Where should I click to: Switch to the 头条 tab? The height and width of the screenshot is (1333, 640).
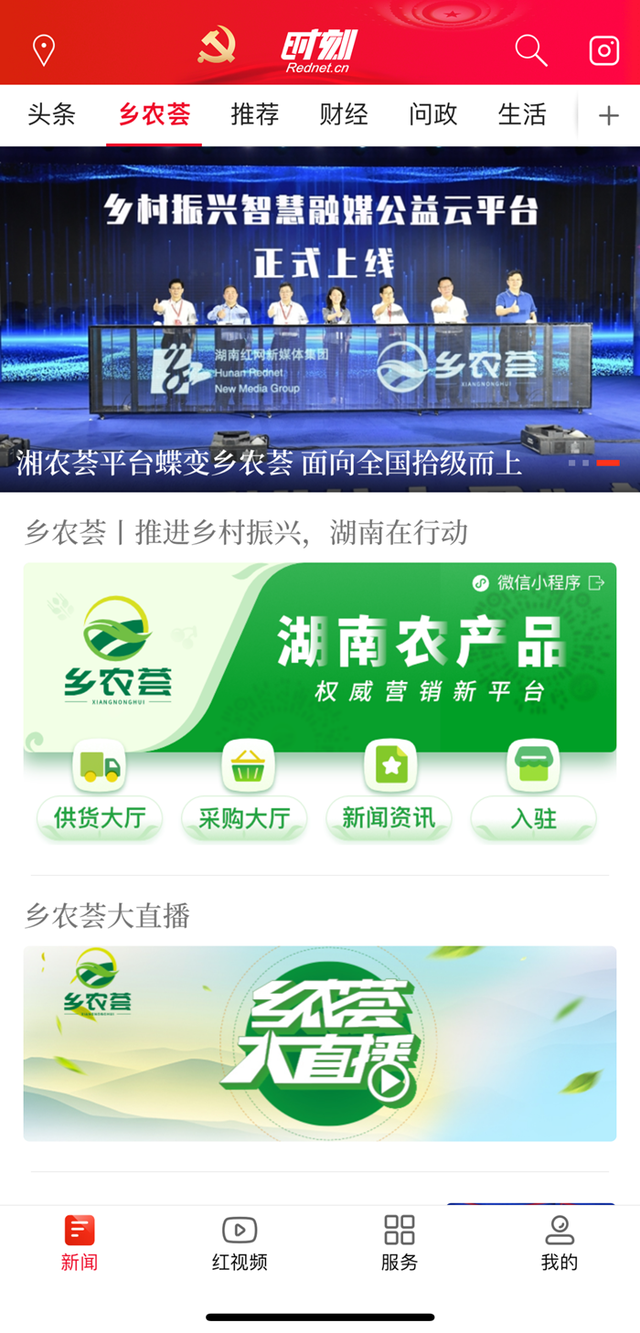pyautogui.click(x=52, y=114)
